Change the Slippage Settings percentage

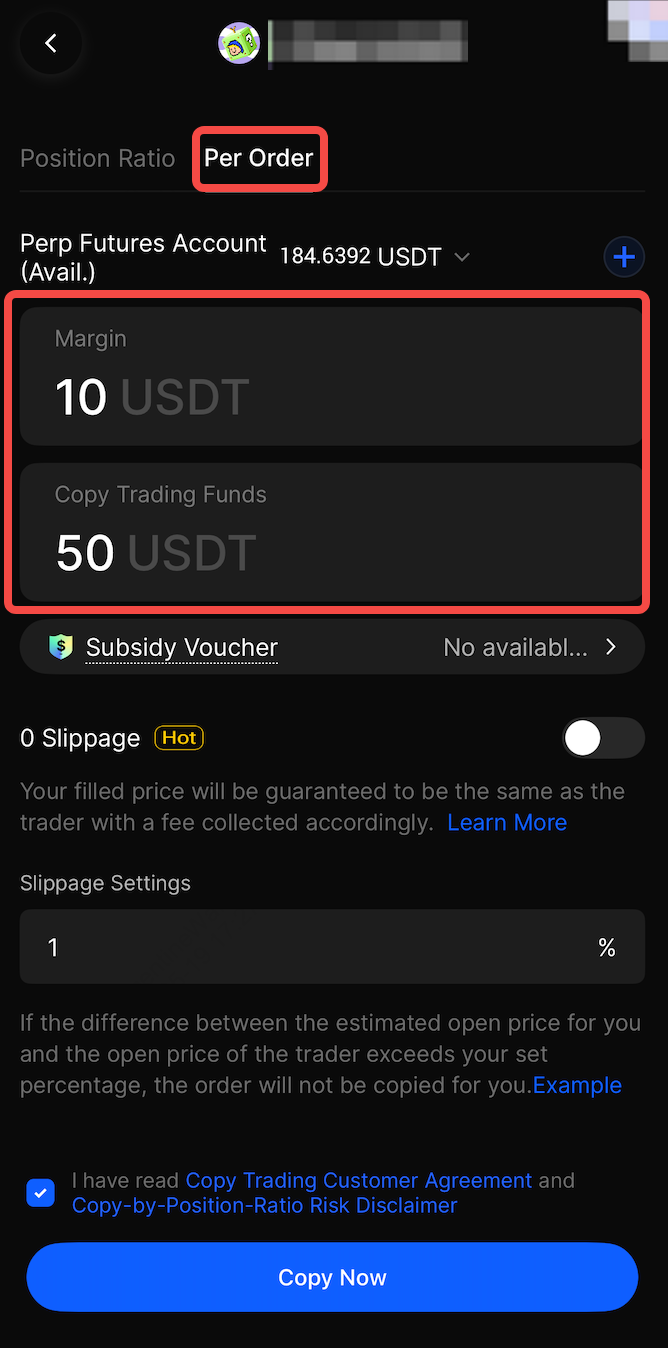pyautogui.click(x=320, y=947)
